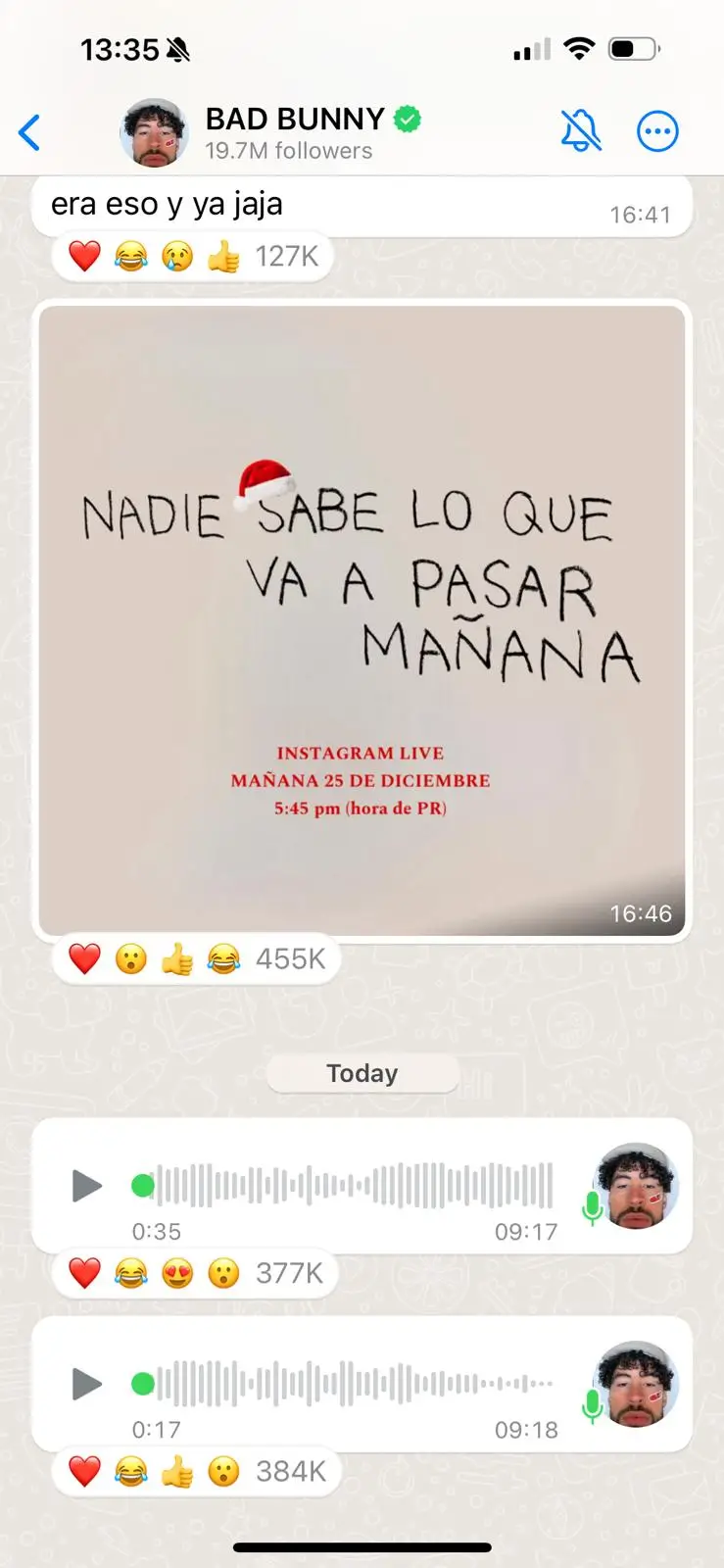
Task: Open the 377K reactions under the first audio
Action: [x=195, y=1273]
